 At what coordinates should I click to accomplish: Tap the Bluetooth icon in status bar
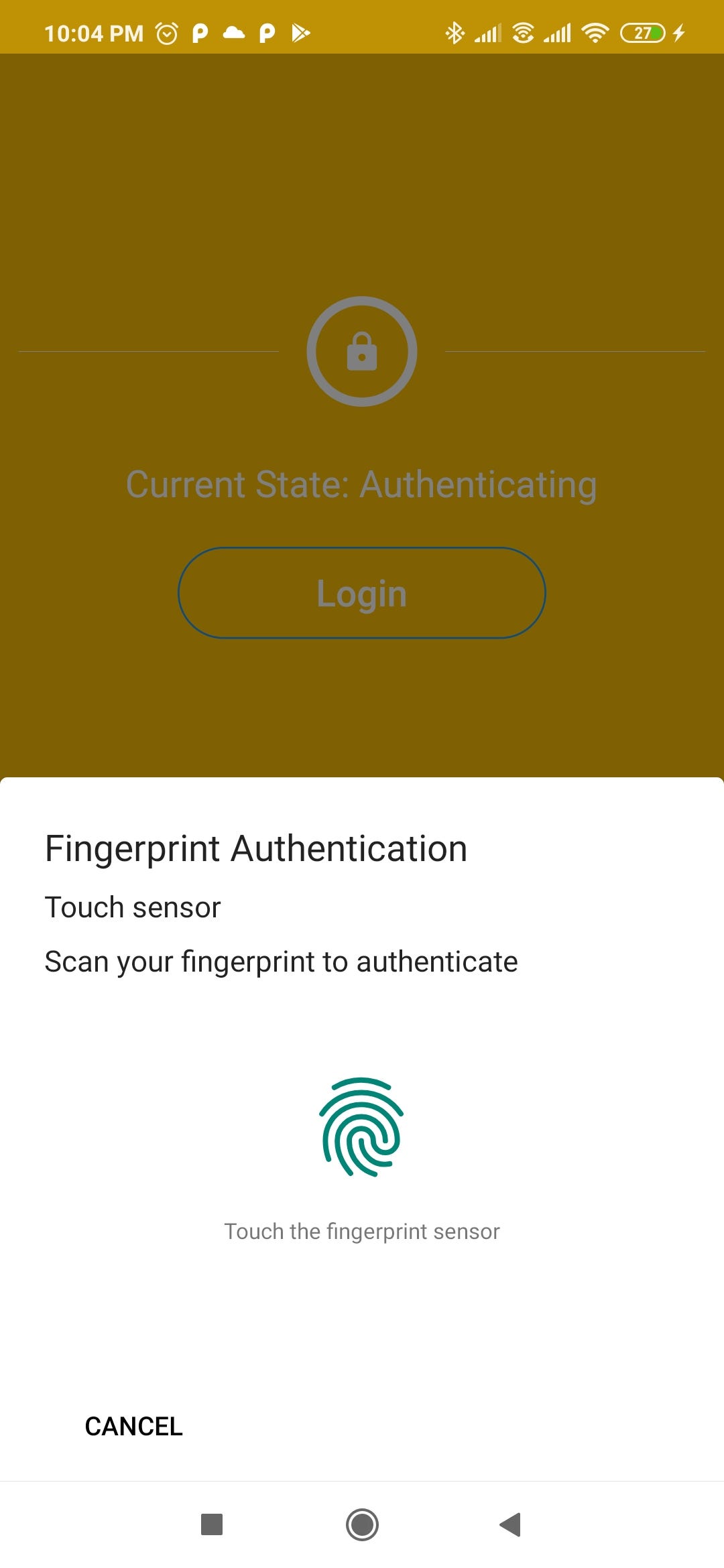pyautogui.click(x=455, y=31)
